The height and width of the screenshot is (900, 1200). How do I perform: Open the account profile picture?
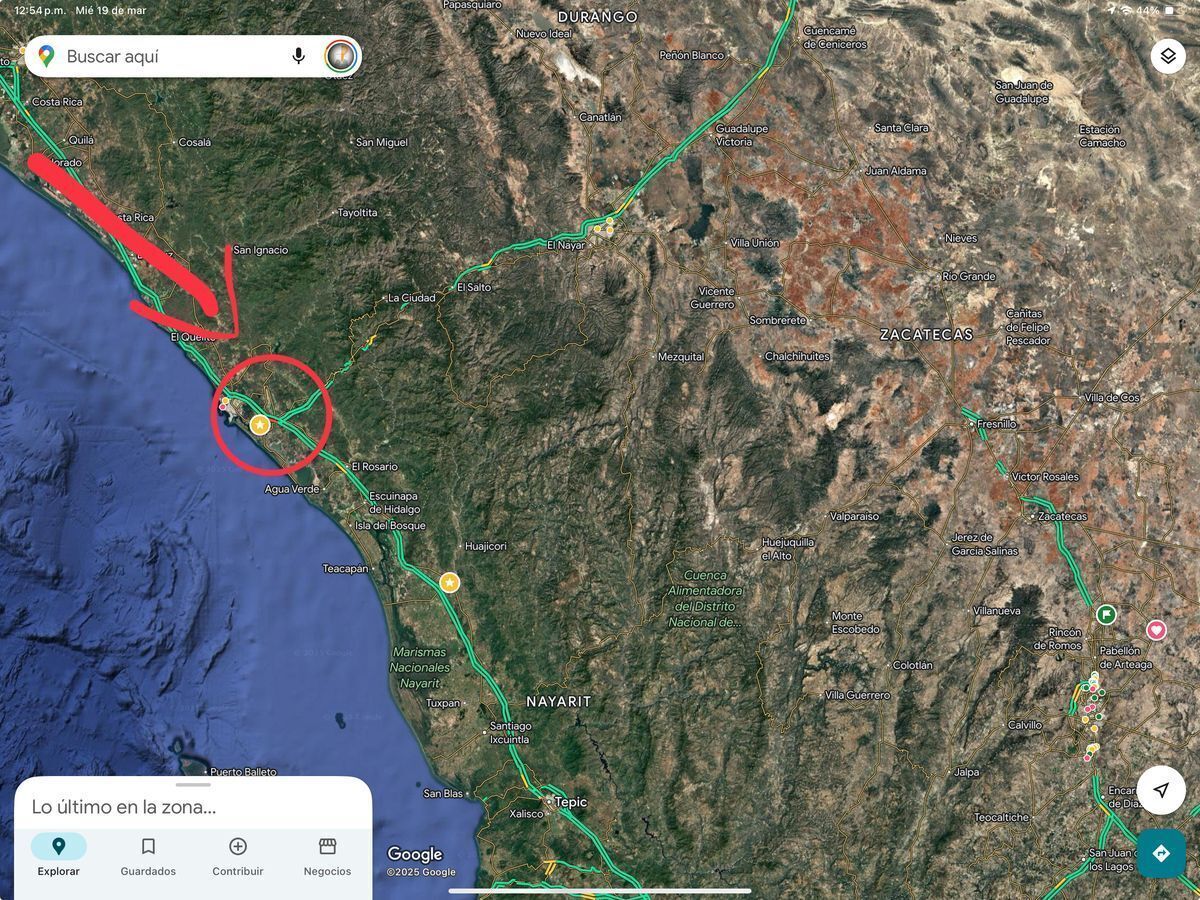pyautogui.click(x=341, y=56)
